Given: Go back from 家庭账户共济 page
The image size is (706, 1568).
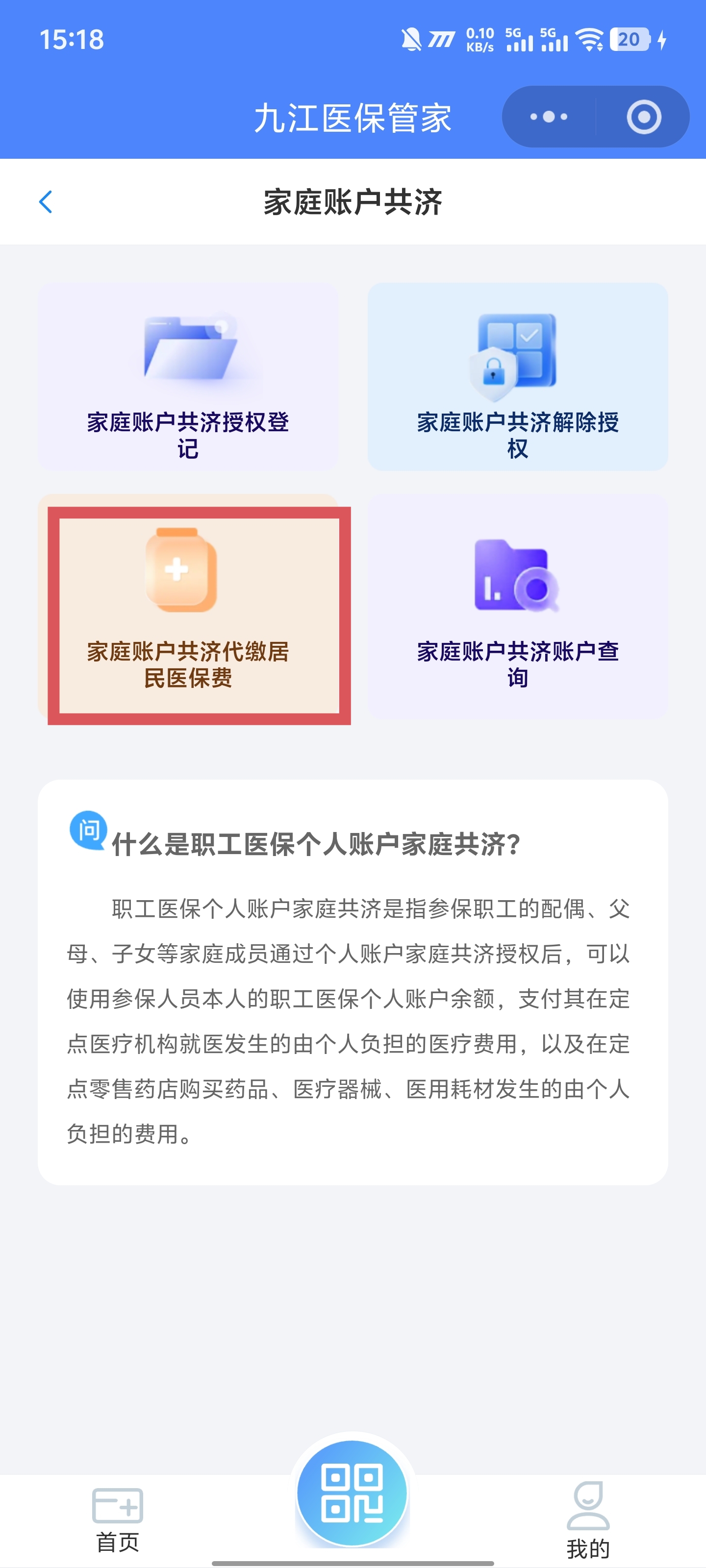Looking at the screenshot, I should 46,202.
